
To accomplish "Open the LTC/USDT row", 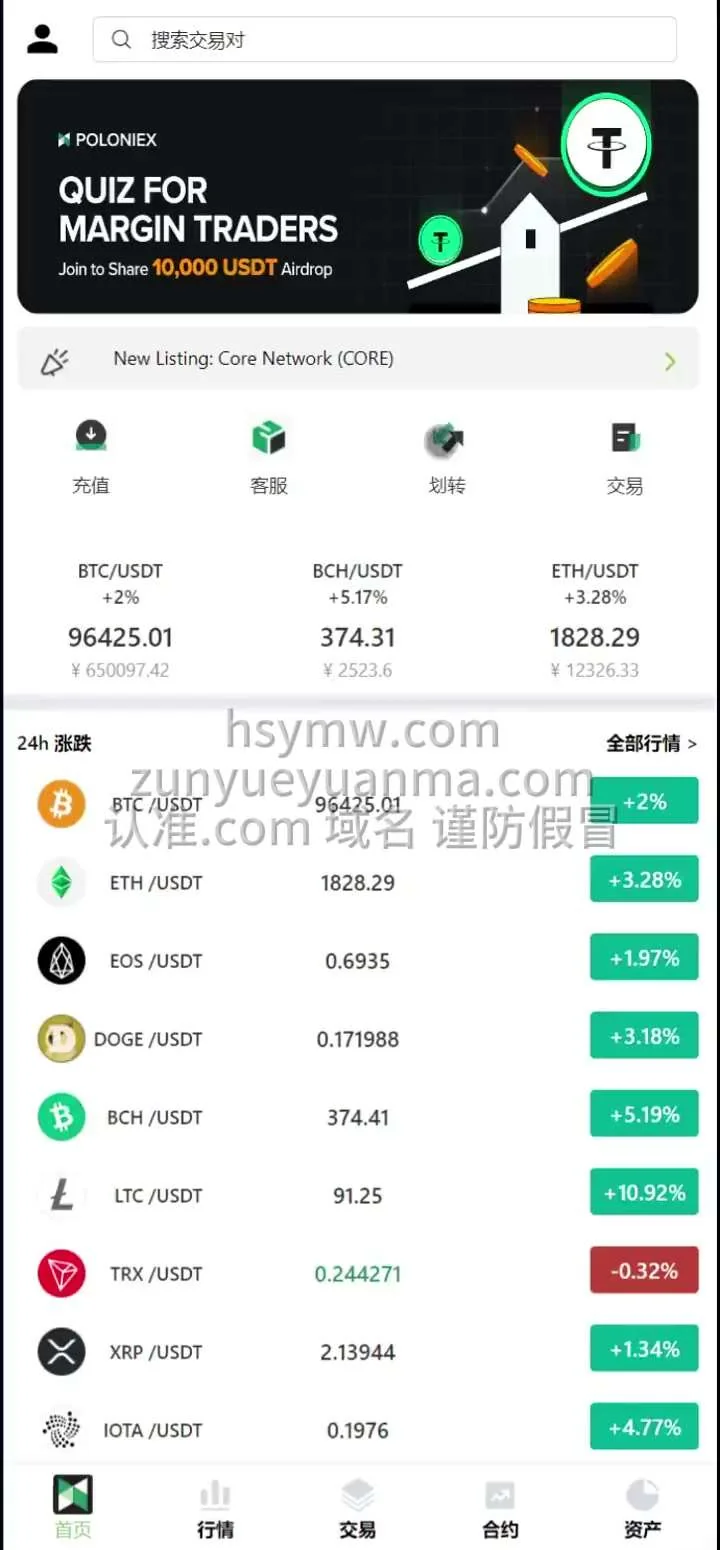I will tap(358, 1195).
